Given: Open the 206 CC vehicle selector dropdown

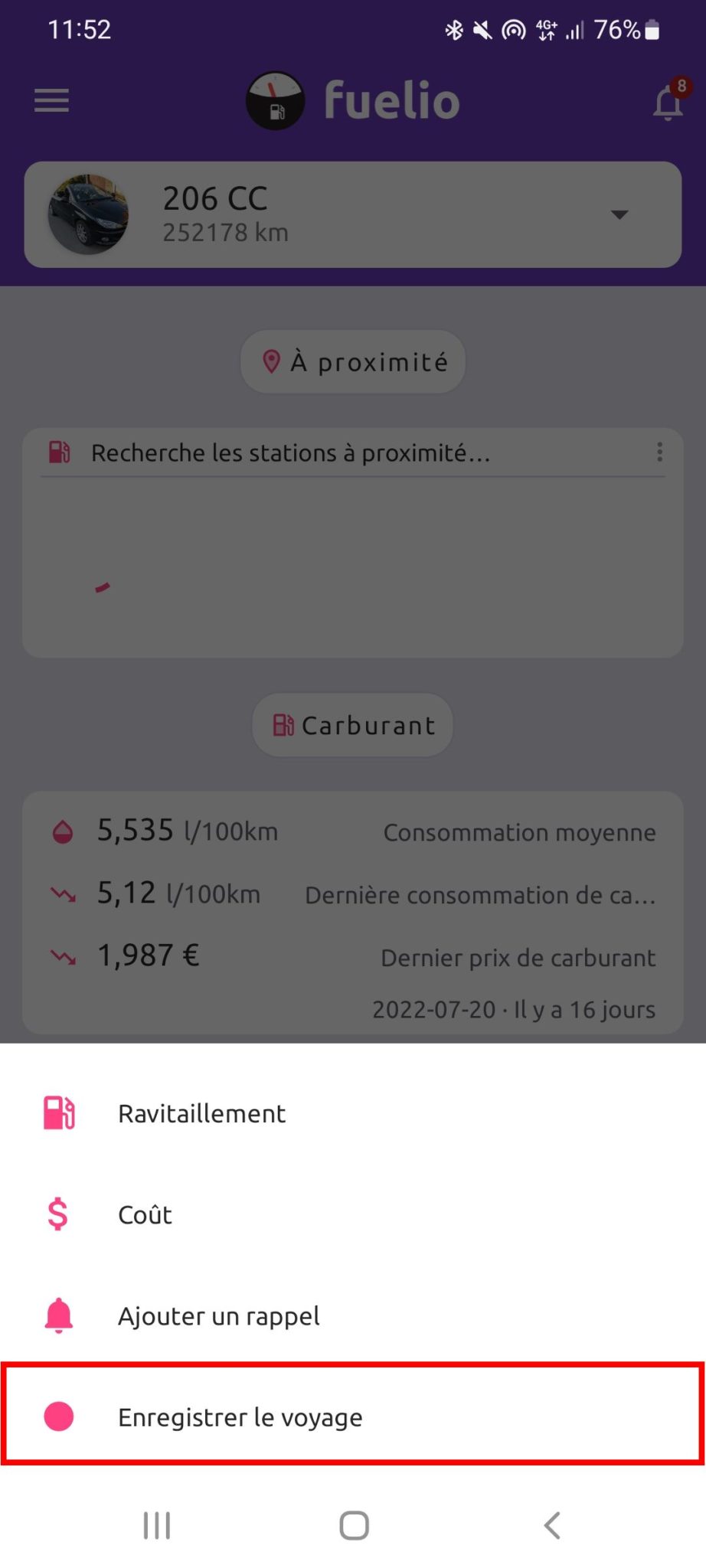Looking at the screenshot, I should (619, 215).
